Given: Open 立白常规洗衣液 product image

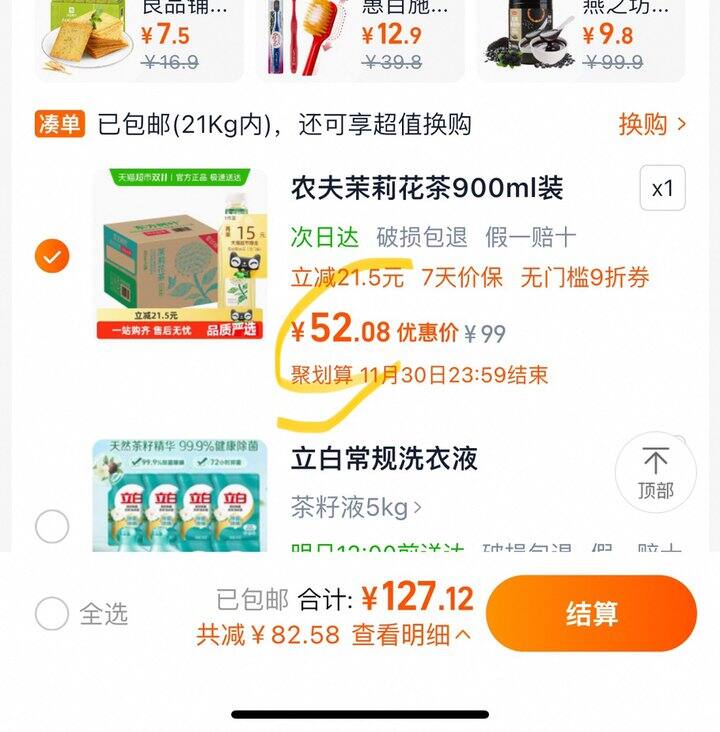Looking at the screenshot, I should 180,497.
